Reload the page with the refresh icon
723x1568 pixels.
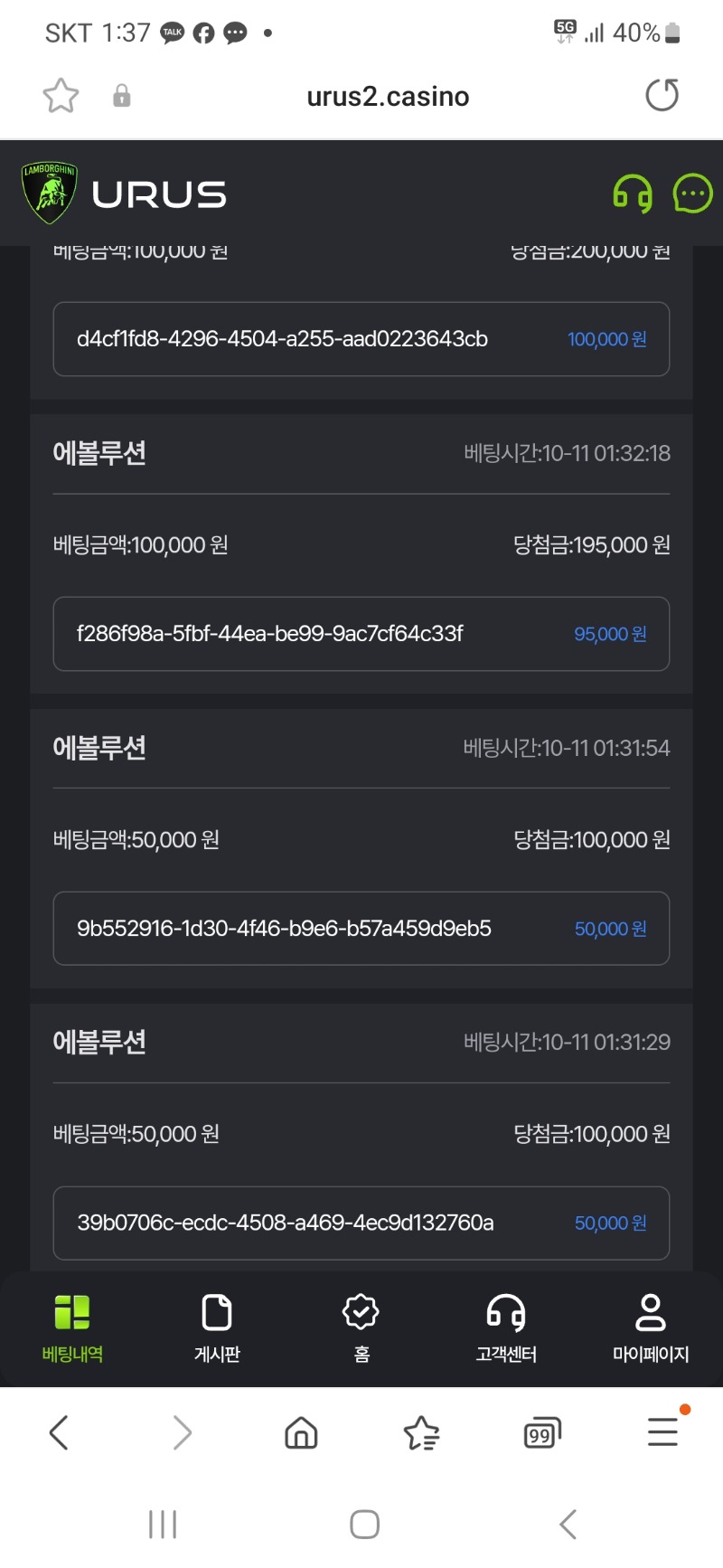(662, 95)
